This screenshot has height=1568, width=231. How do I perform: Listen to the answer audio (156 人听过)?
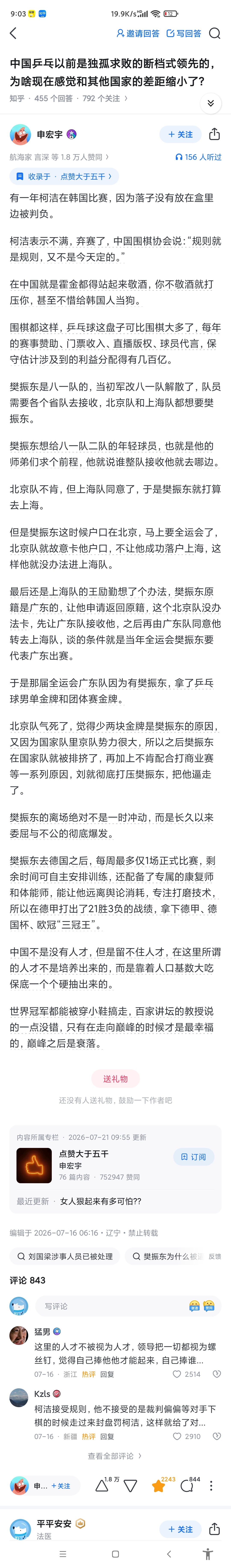pyautogui.click(x=198, y=157)
